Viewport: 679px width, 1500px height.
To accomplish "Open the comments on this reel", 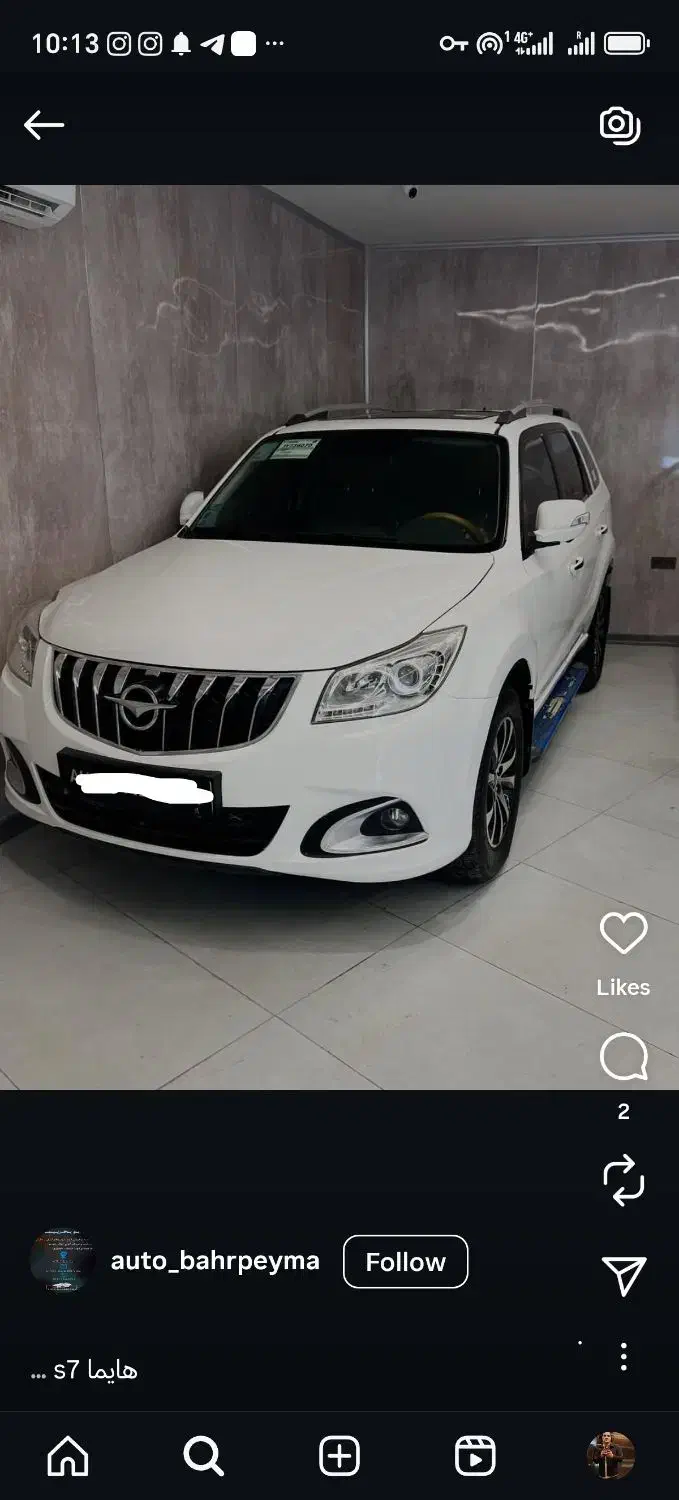I will pos(623,1057).
